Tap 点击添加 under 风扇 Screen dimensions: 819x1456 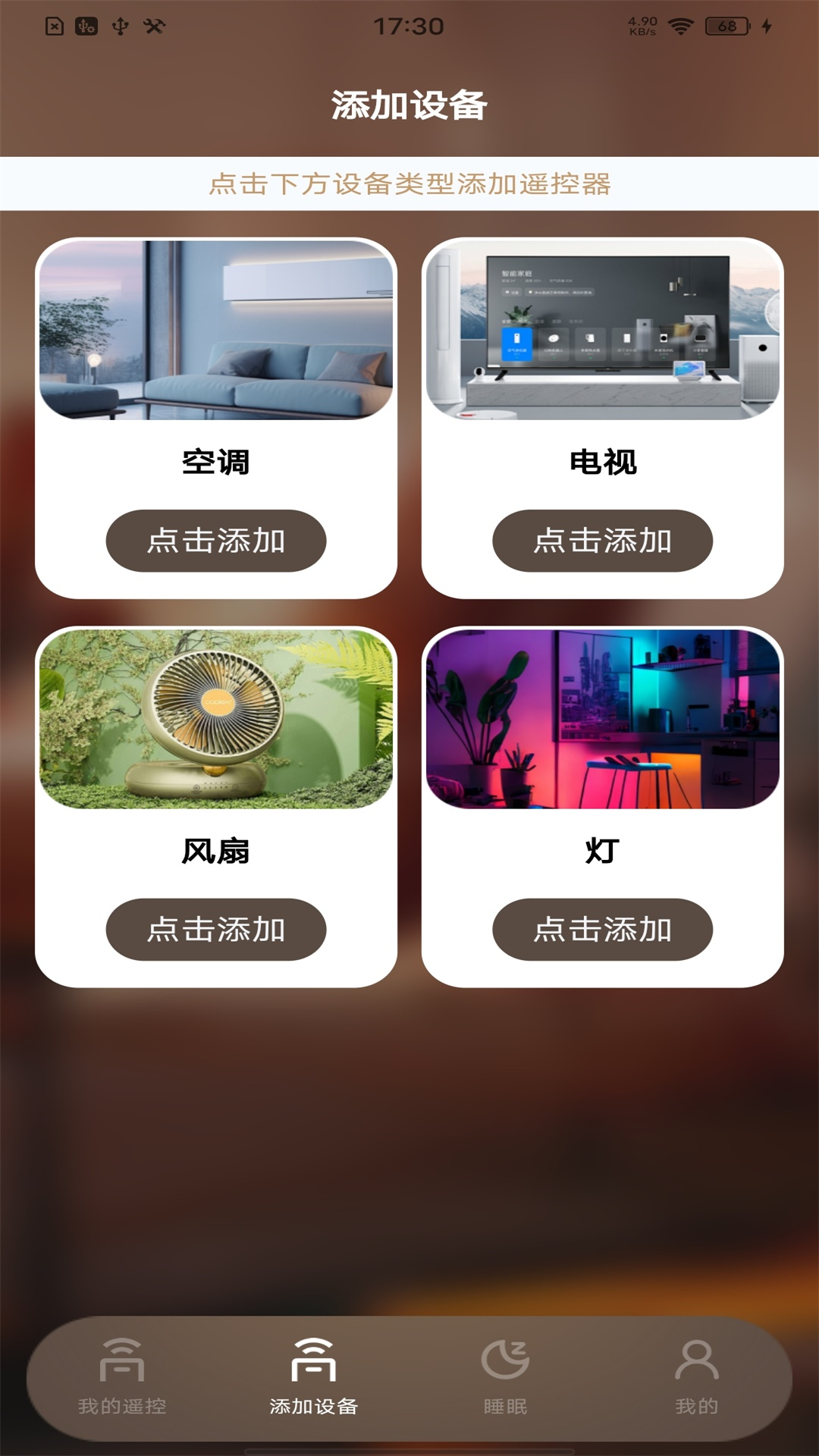tap(217, 930)
